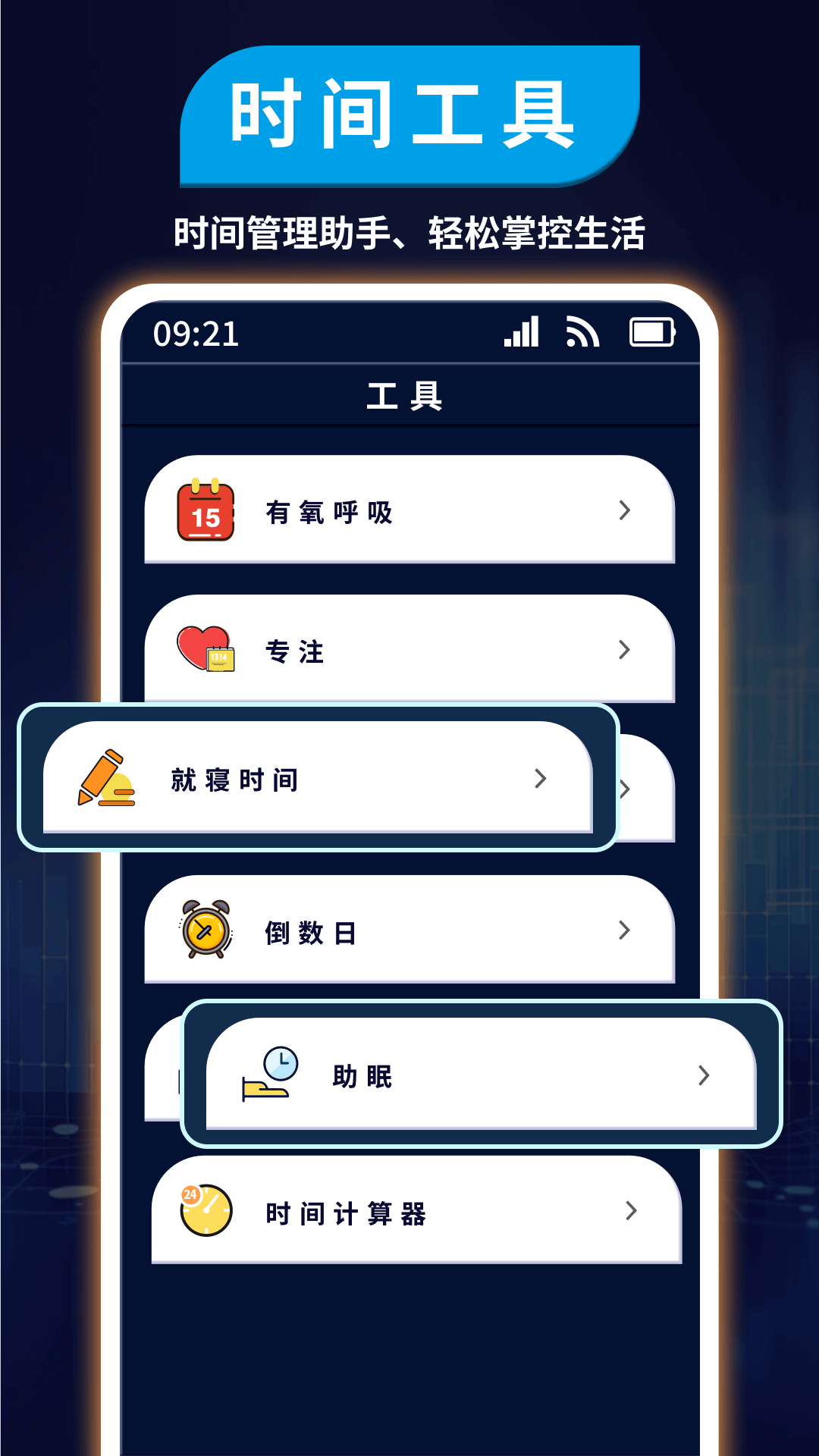Expand the 专注 row using the arrow
Screen dimensions: 819x1456
click(x=625, y=651)
